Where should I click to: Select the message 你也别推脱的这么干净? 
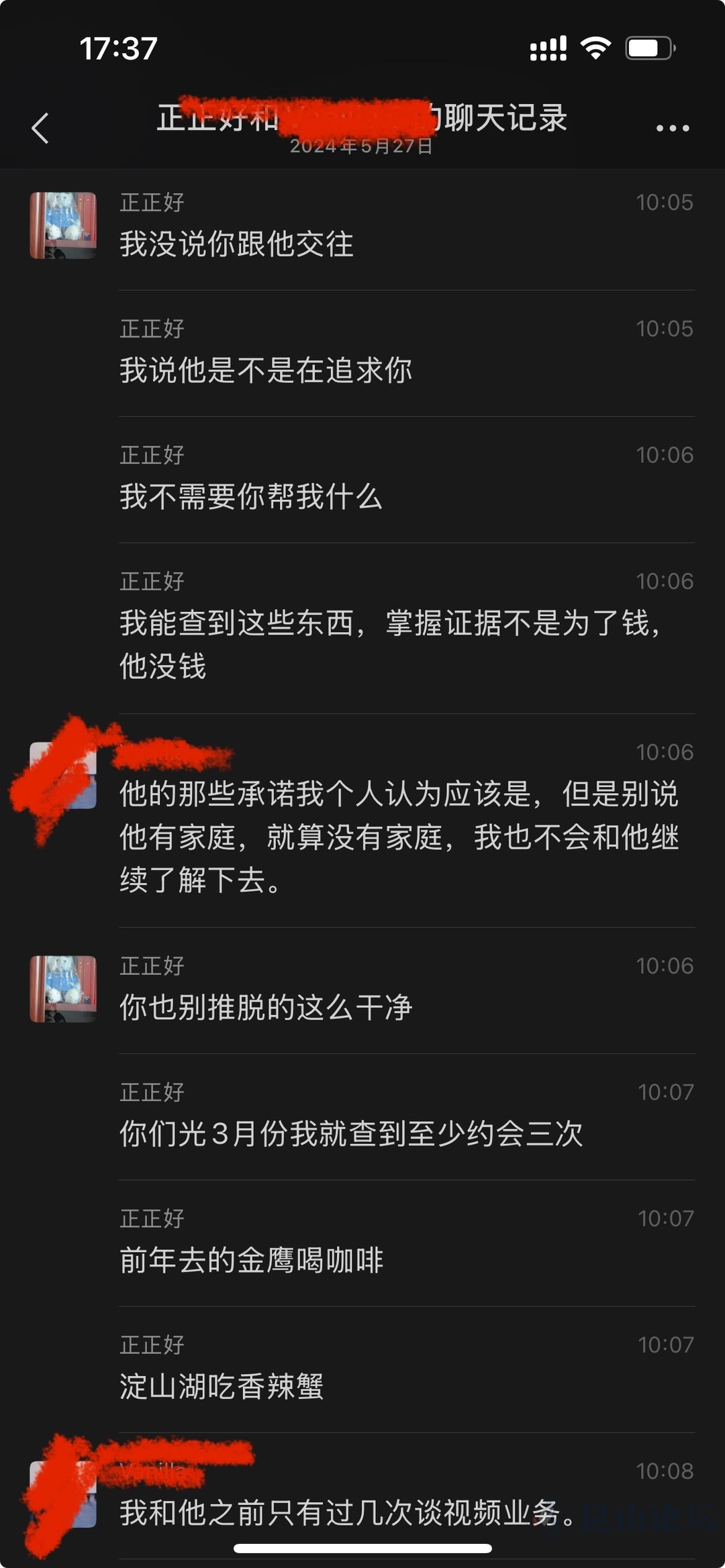tap(266, 1008)
